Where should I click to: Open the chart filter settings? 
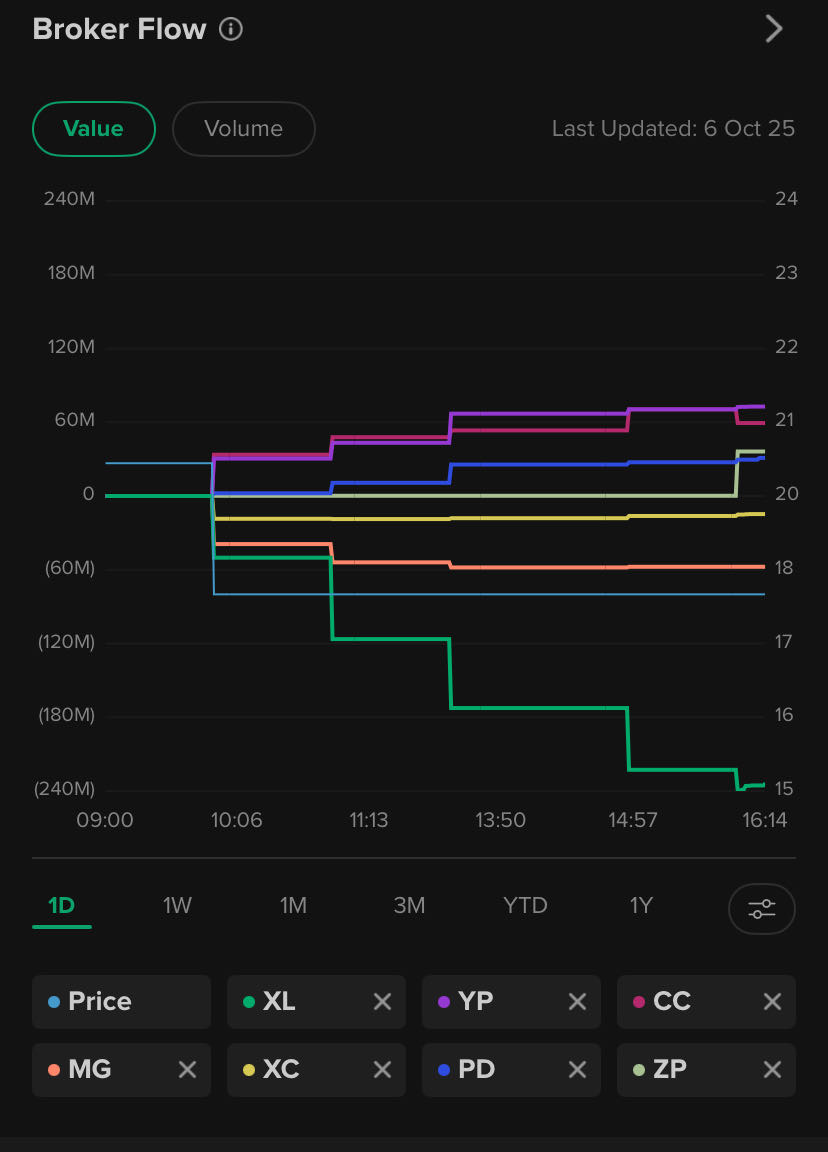click(x=762, y=909)
